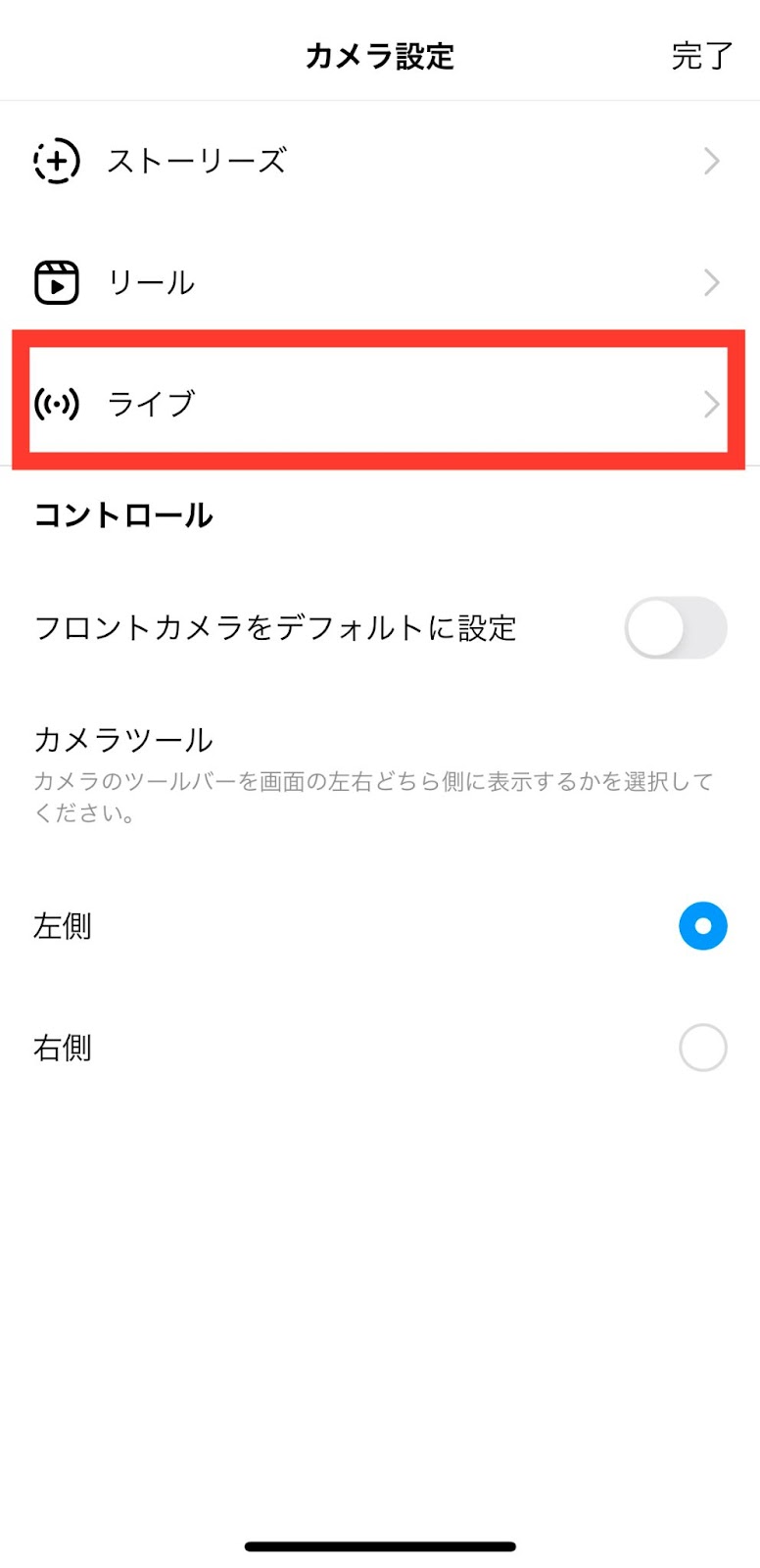Select 左側 for camera toolbar
The height and width of the screenshot is (1568, 760).
(x=703, y=926)
